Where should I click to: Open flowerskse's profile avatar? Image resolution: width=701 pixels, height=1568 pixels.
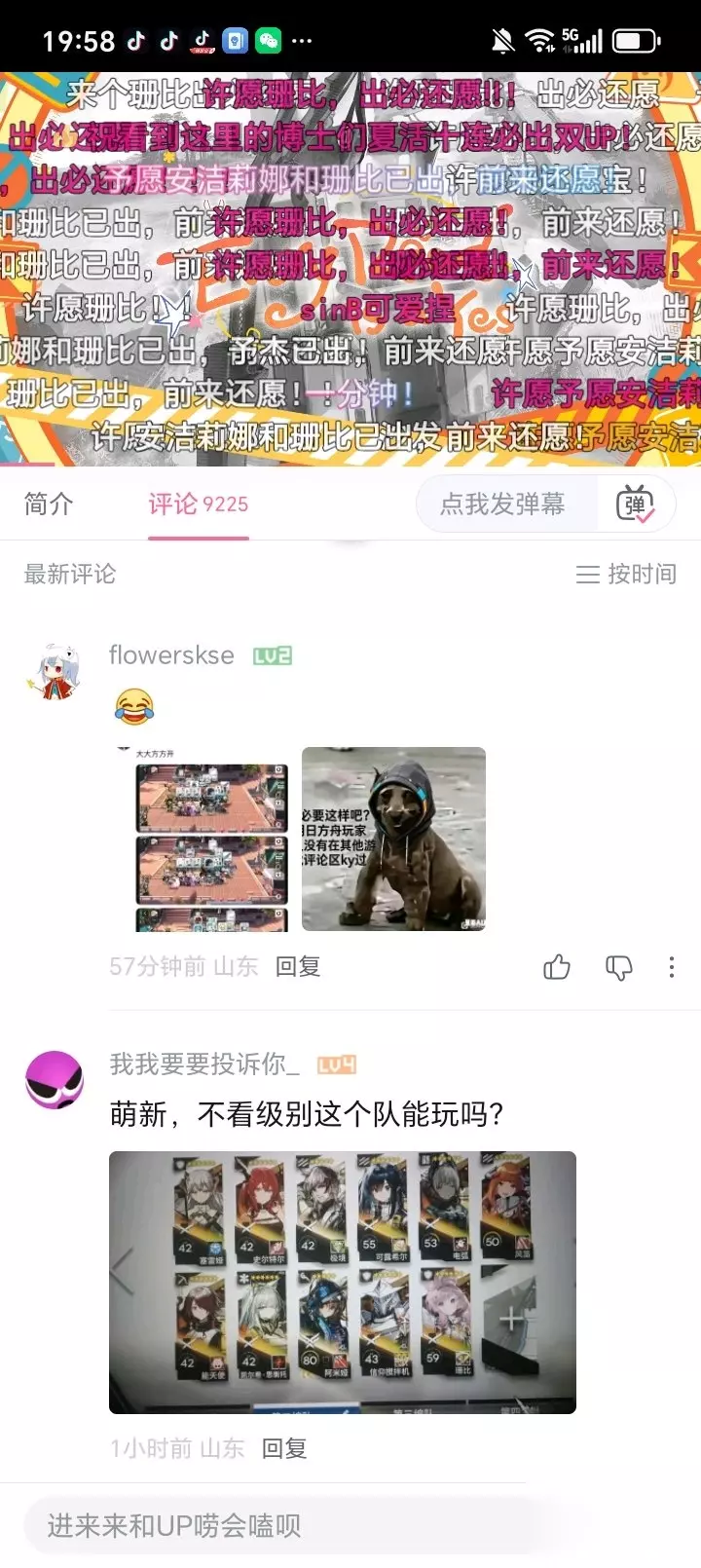[x=55, y=673]
